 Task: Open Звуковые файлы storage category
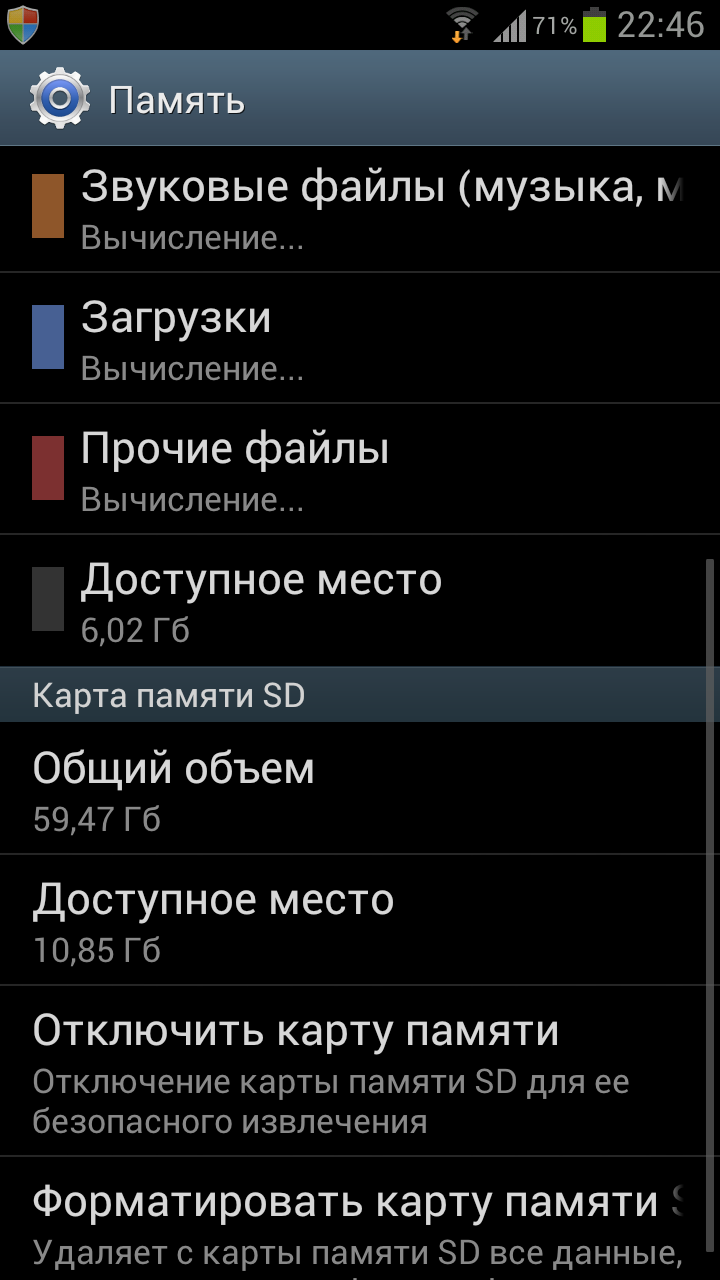tap(360, 209)
